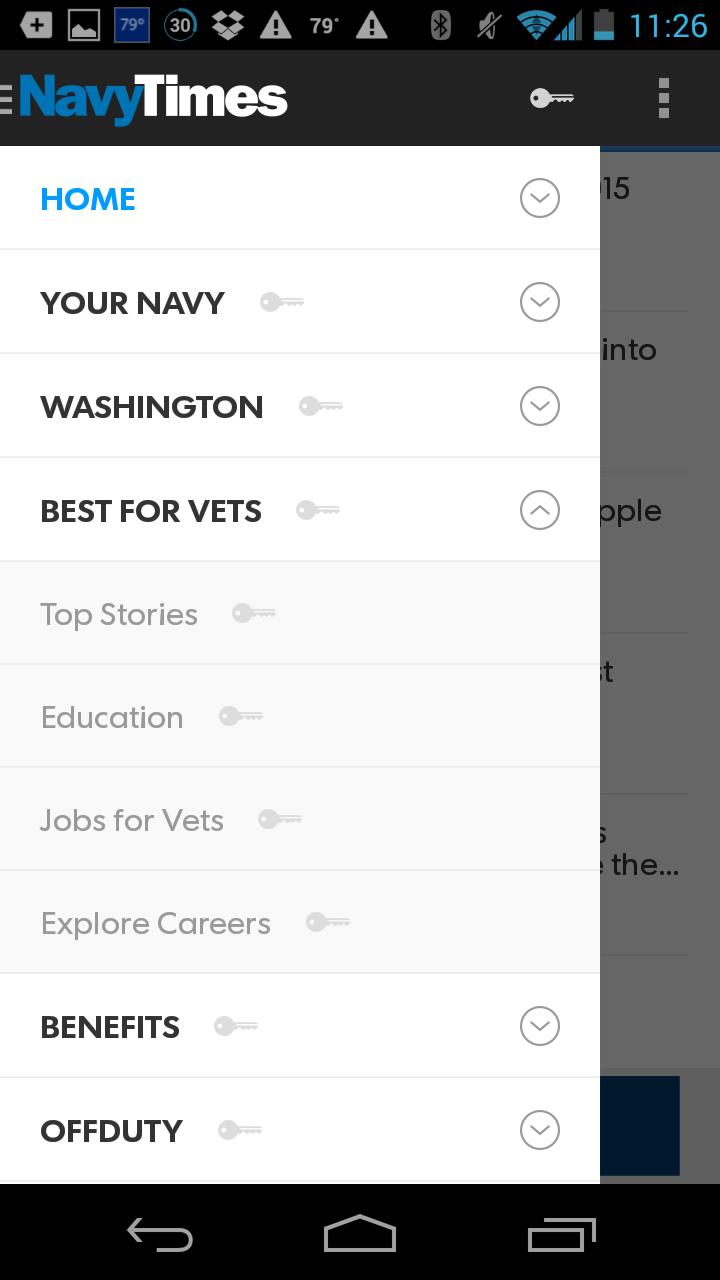Image resolution: width=720 pixels, height=1280 pixels.
Task: Tap the key icon beside WASHINGTON
Action: click(x=321, y=406)
